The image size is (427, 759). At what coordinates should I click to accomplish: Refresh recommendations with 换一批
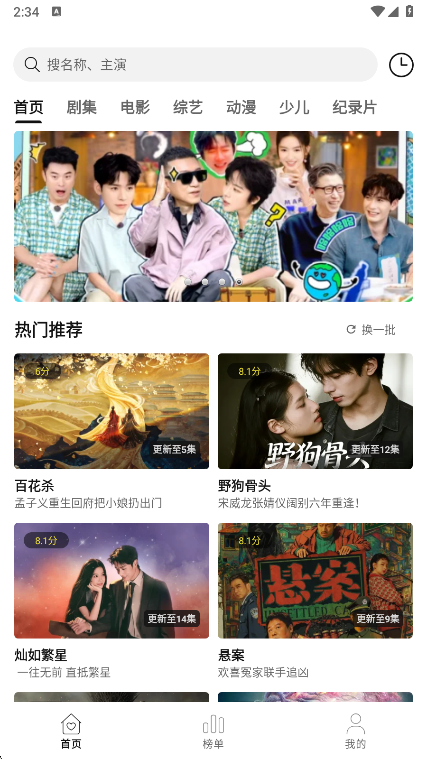(371, 330)
